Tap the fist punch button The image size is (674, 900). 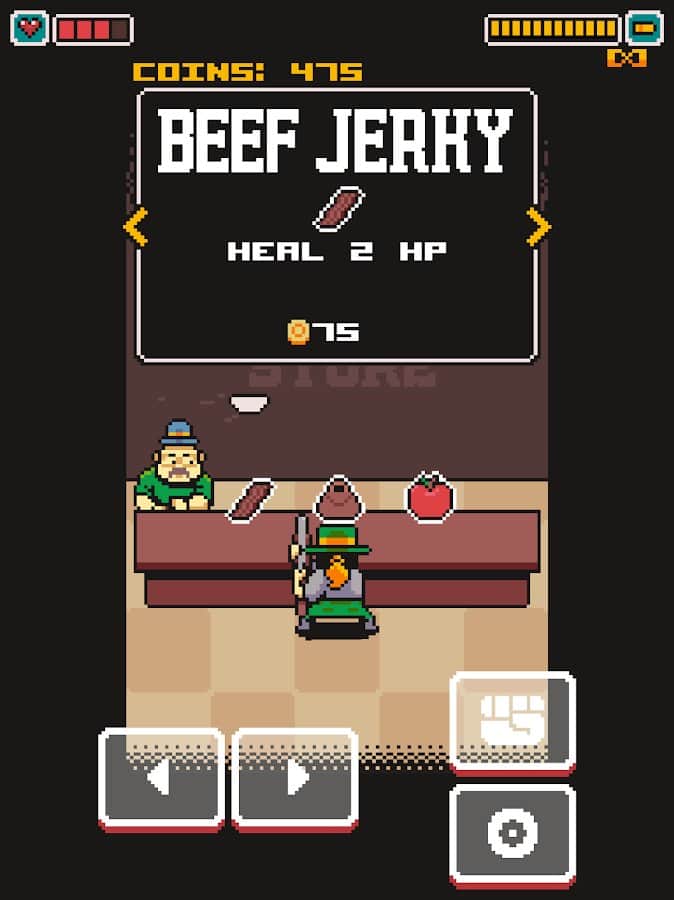coord(512,720)
